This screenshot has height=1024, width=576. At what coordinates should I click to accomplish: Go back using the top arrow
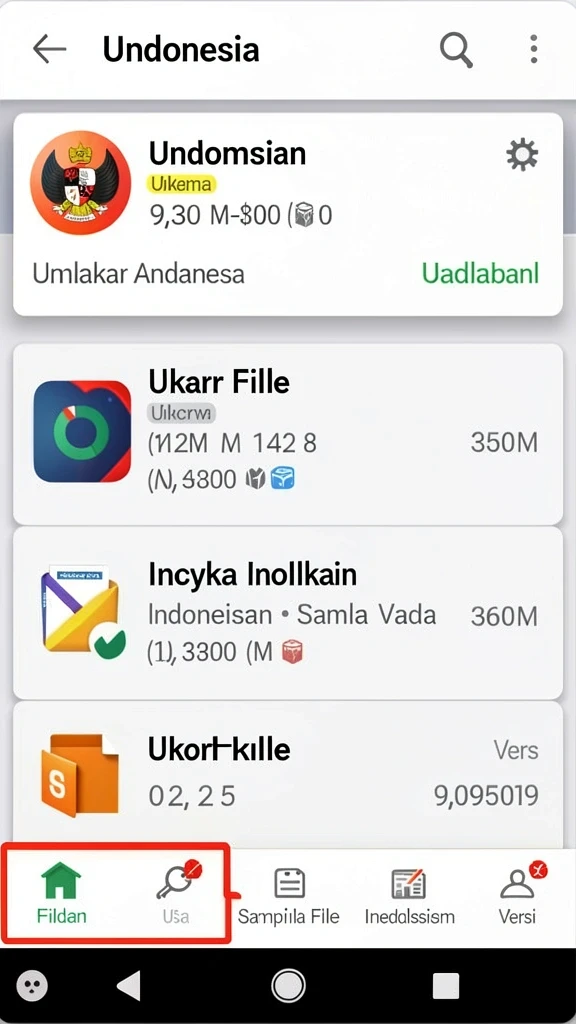click(x=50, y=49)
